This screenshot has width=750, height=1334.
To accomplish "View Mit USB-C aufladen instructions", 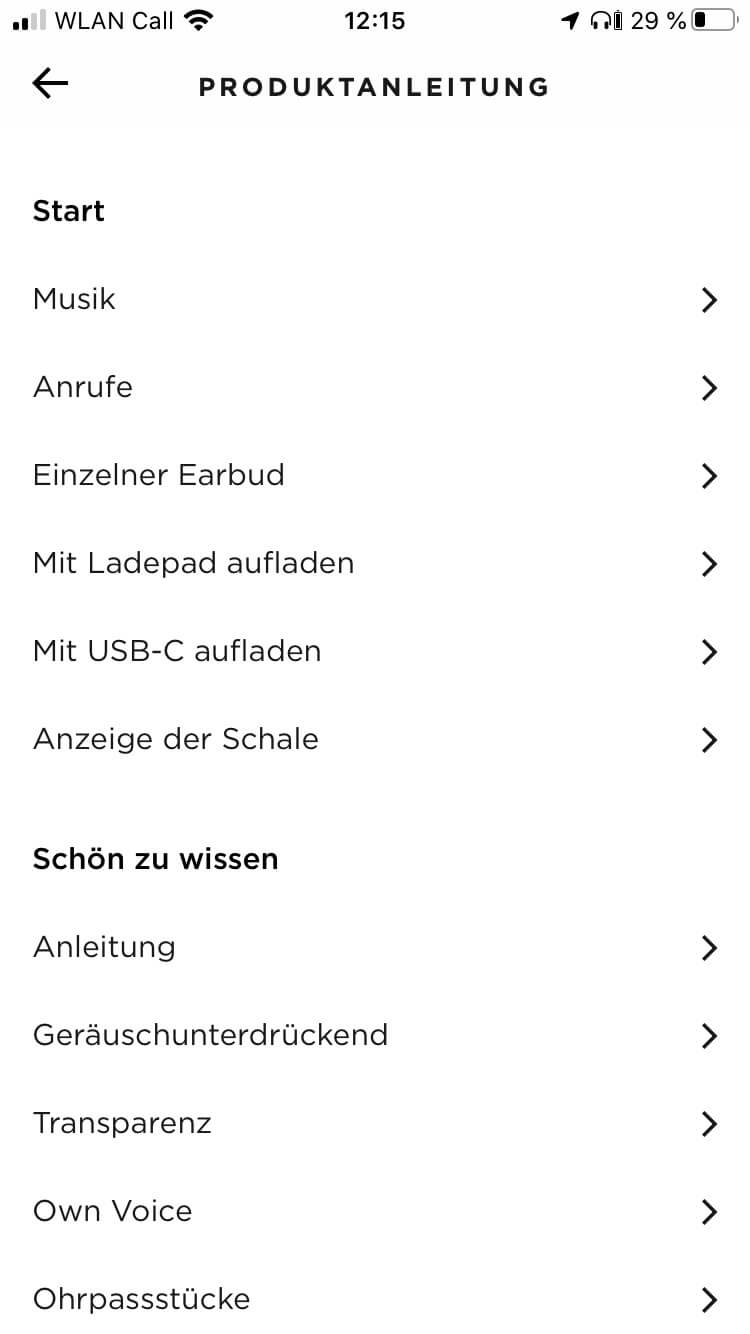I will [x=375, y=651].
